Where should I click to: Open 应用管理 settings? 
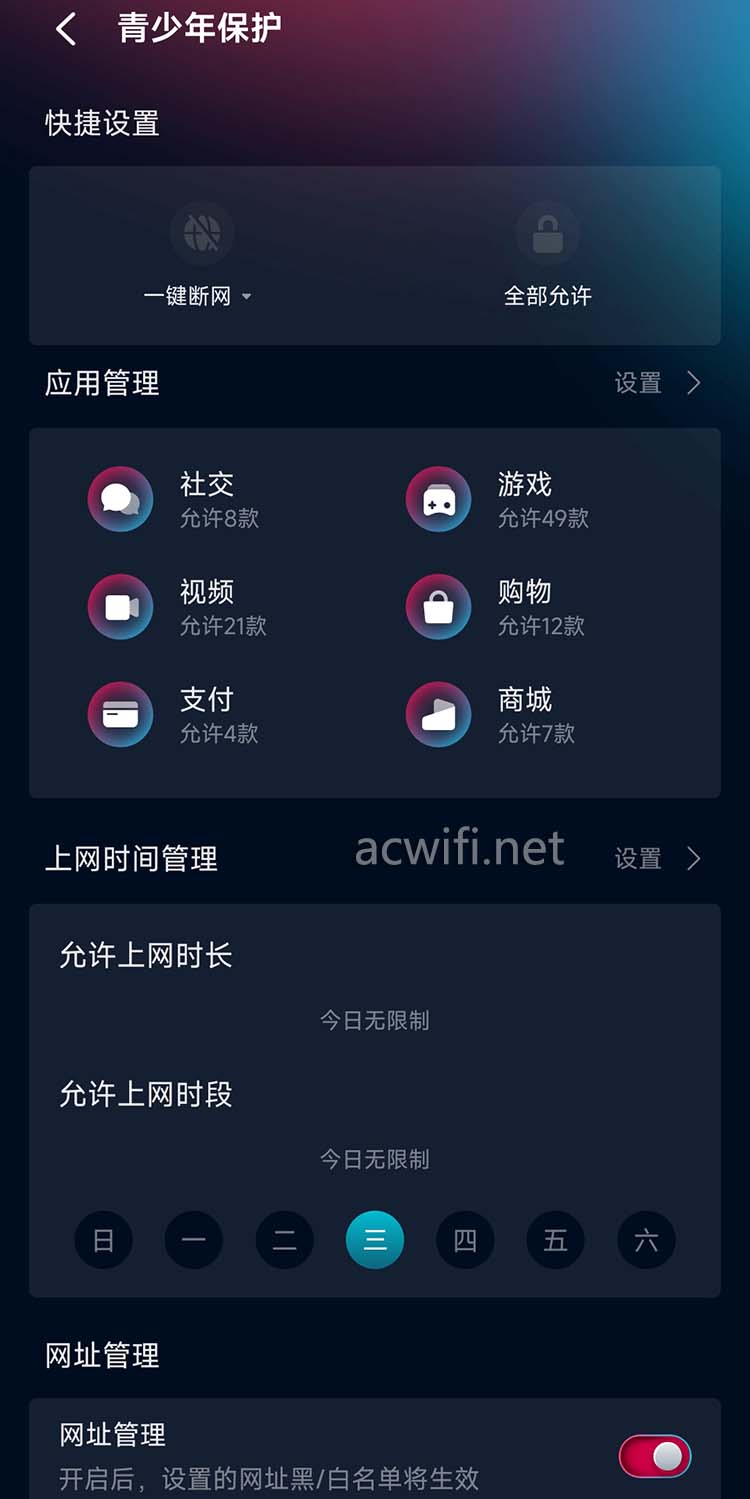click(657, 383)
